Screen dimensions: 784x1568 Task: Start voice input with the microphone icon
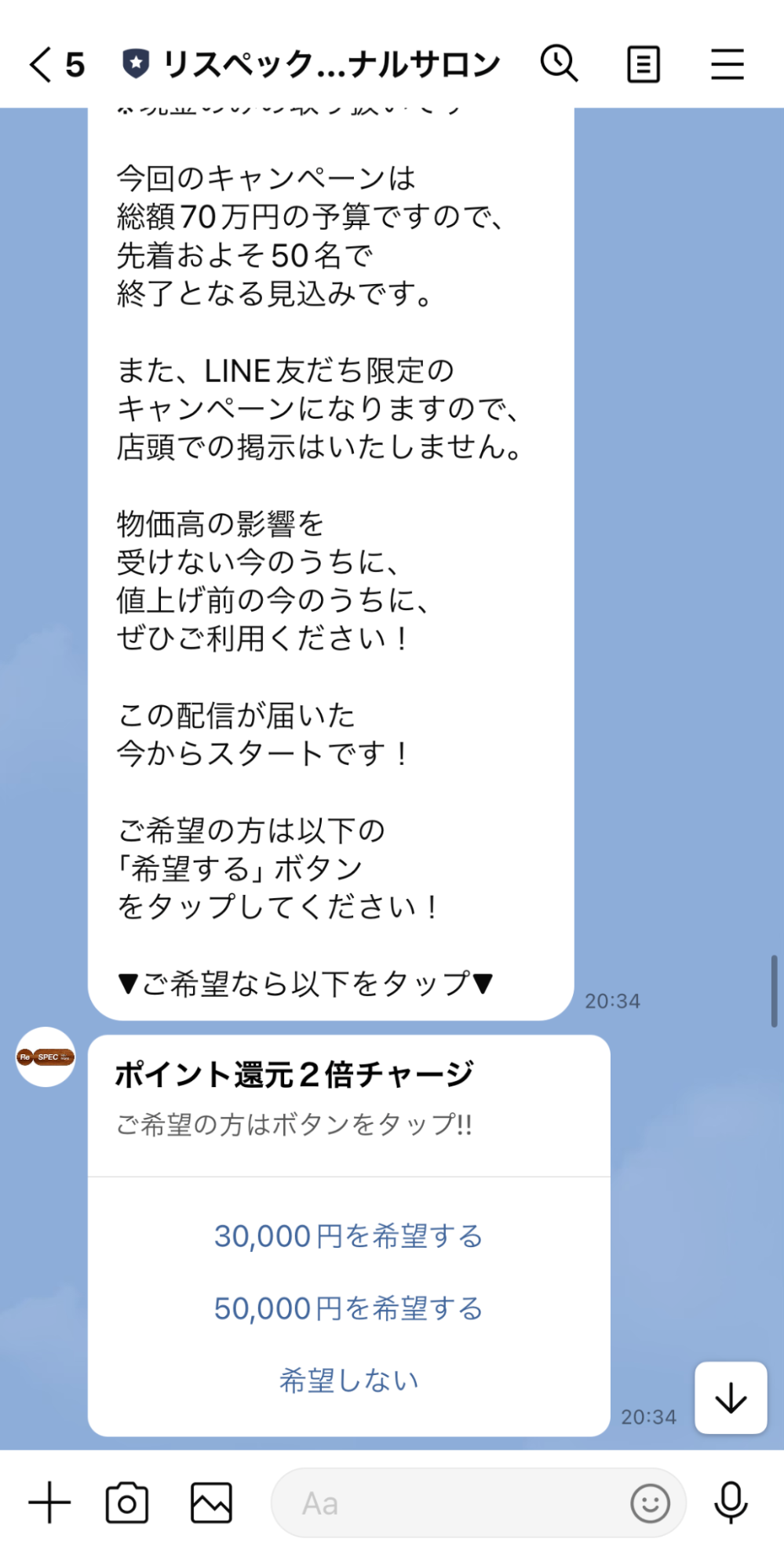[x=731, y=1502]
